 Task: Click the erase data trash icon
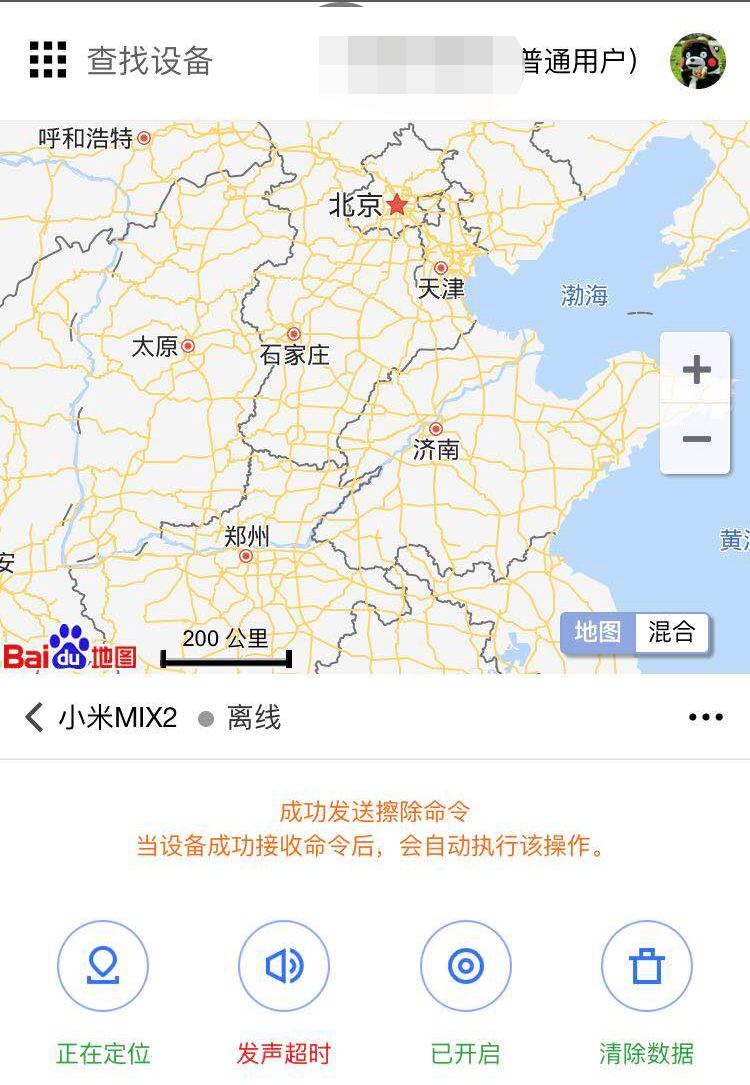(x=647, y=966)
